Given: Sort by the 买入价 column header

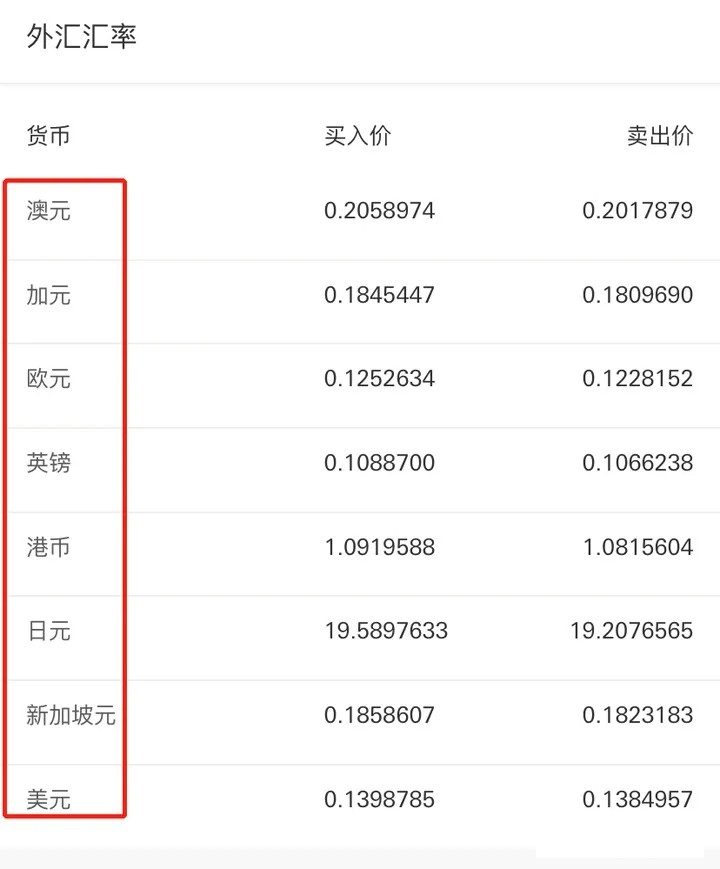Looking at the screenshot, I should coord(356,136).
